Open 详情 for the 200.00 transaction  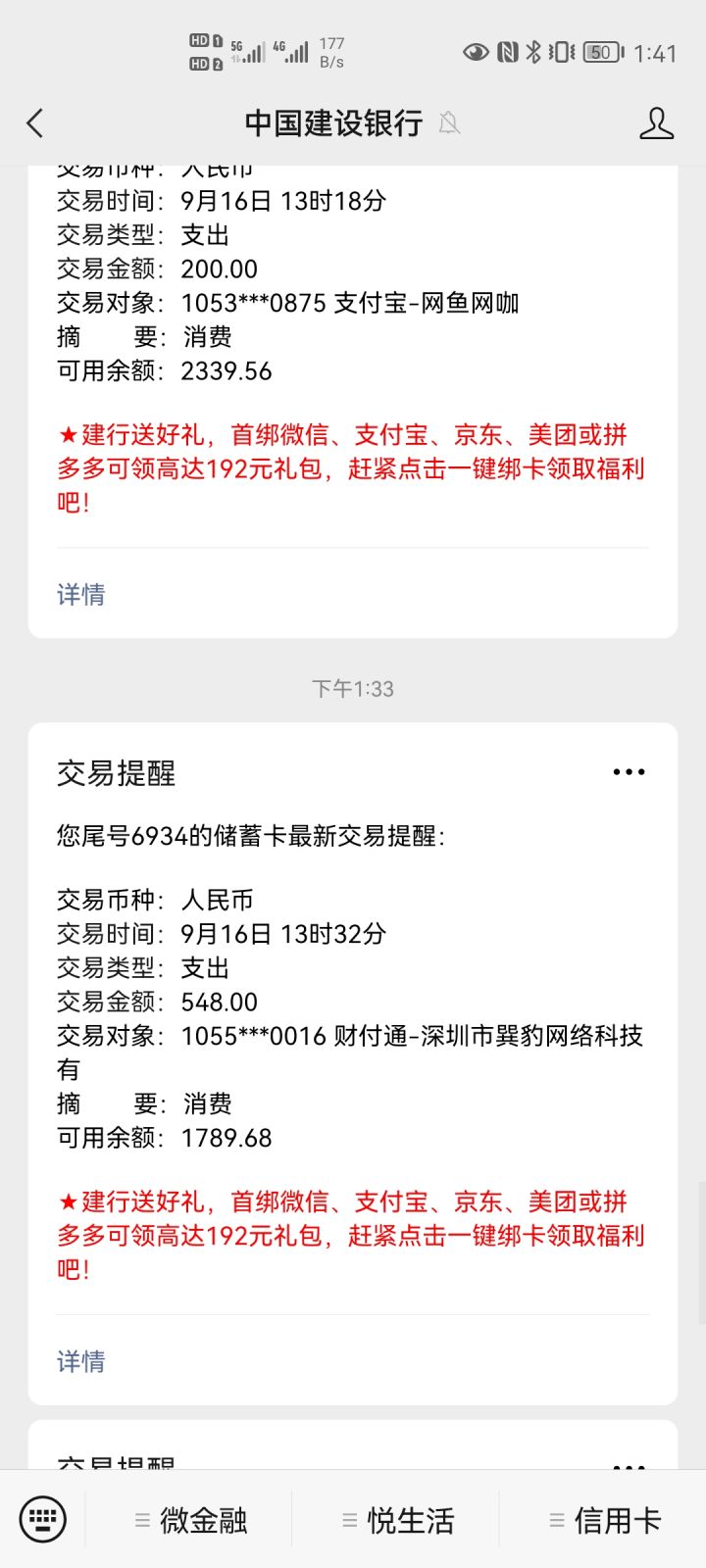click(80, 595)
